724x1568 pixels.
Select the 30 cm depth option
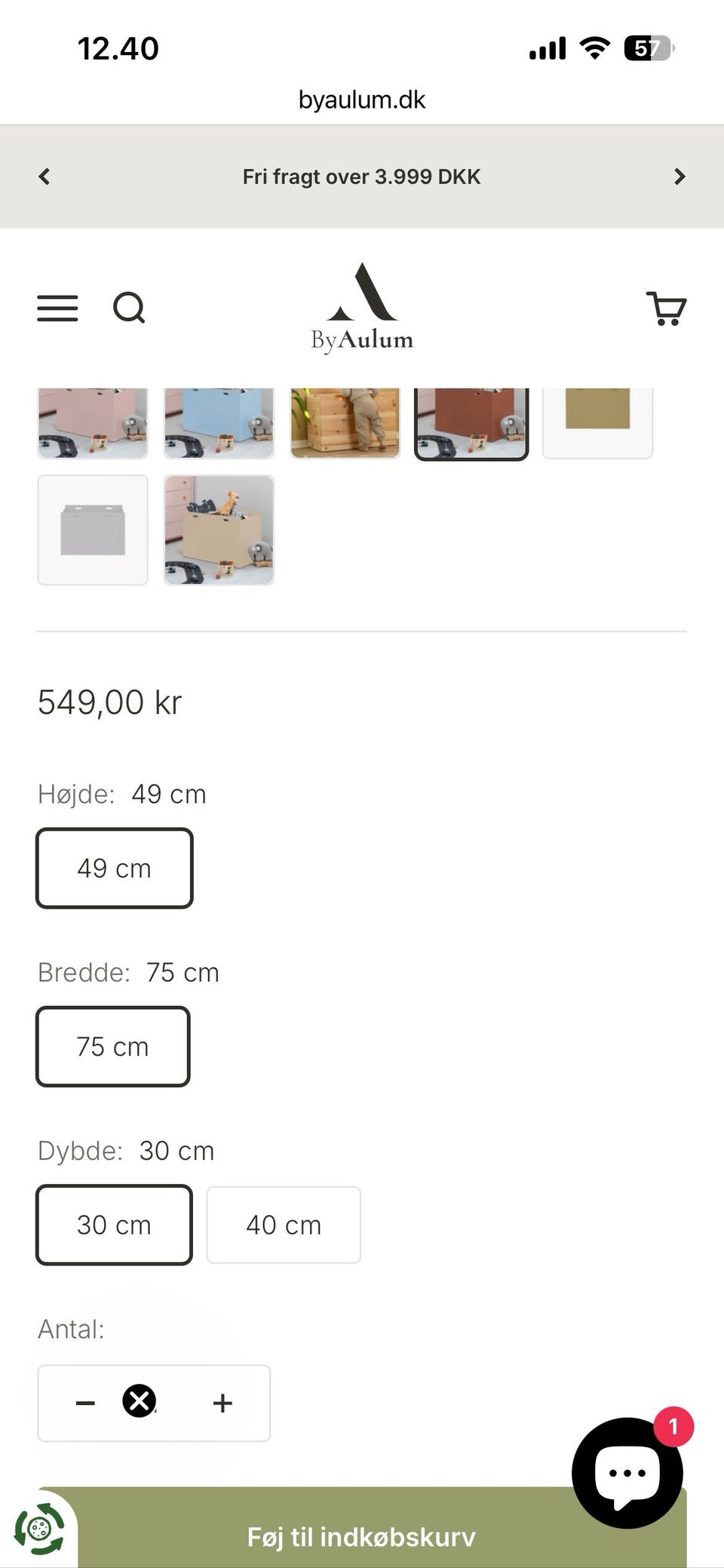coord(113,1225)
